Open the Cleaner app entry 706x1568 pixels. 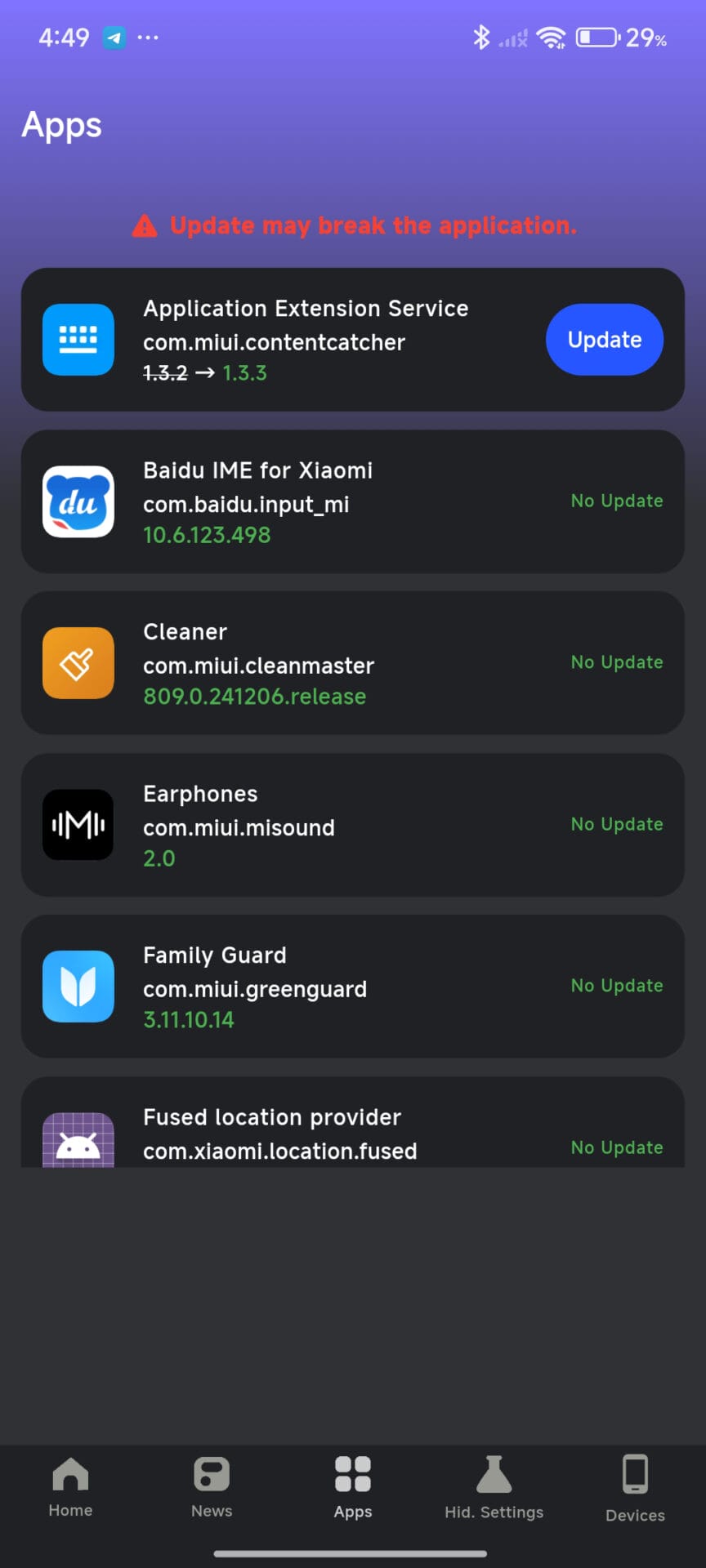[x=352, y=663]
